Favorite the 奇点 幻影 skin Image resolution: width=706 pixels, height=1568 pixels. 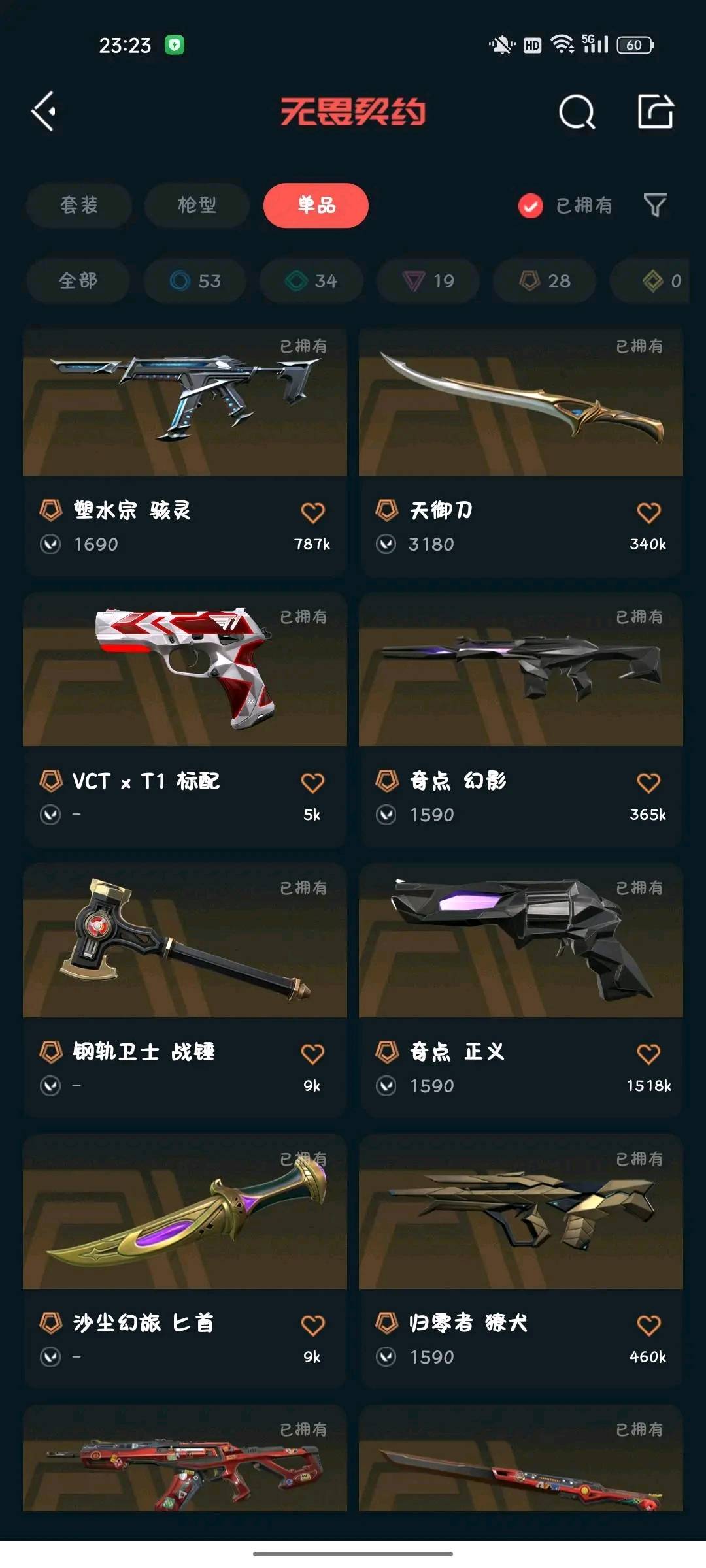(648, 783)
